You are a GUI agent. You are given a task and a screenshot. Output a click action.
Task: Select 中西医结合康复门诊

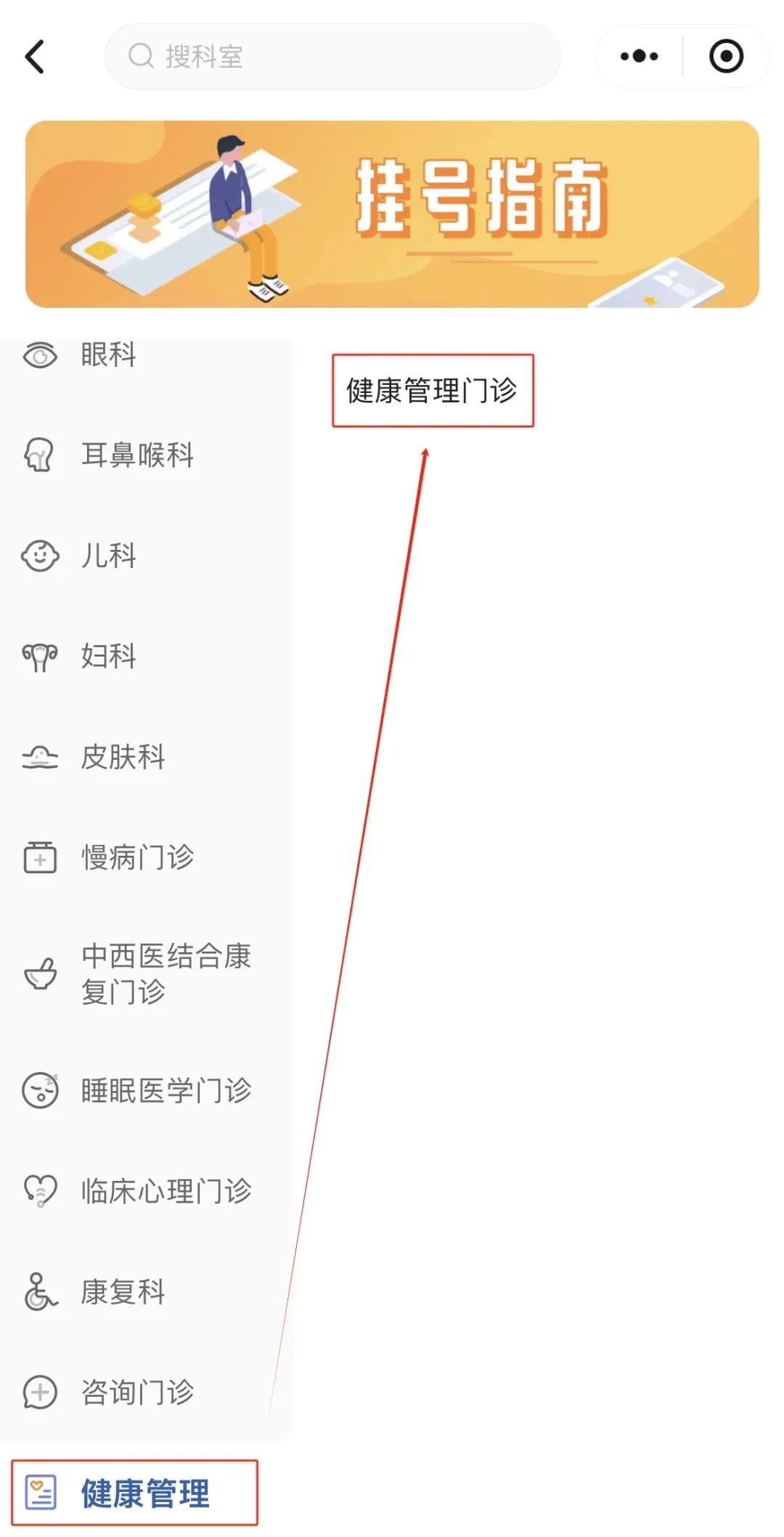click(x=147, y=974)
